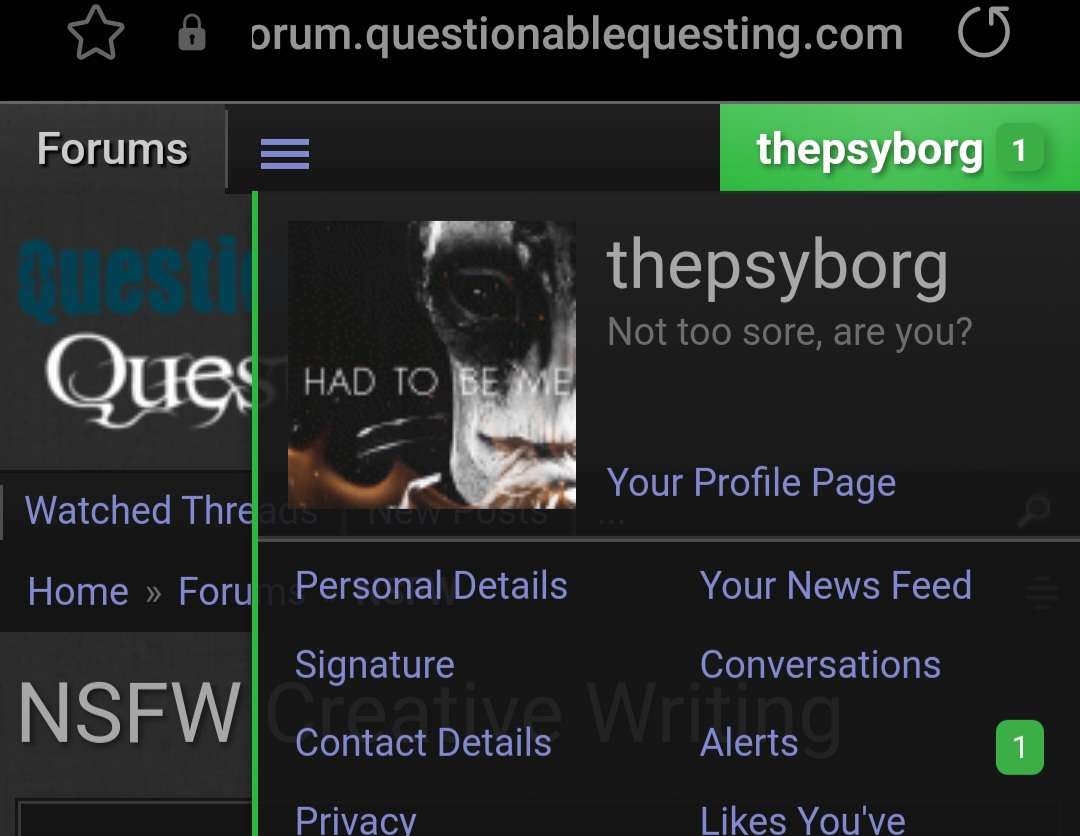Open Personal Details settings
The width and height of the screenshot is (1080, 836).
(x=431, y=586)
